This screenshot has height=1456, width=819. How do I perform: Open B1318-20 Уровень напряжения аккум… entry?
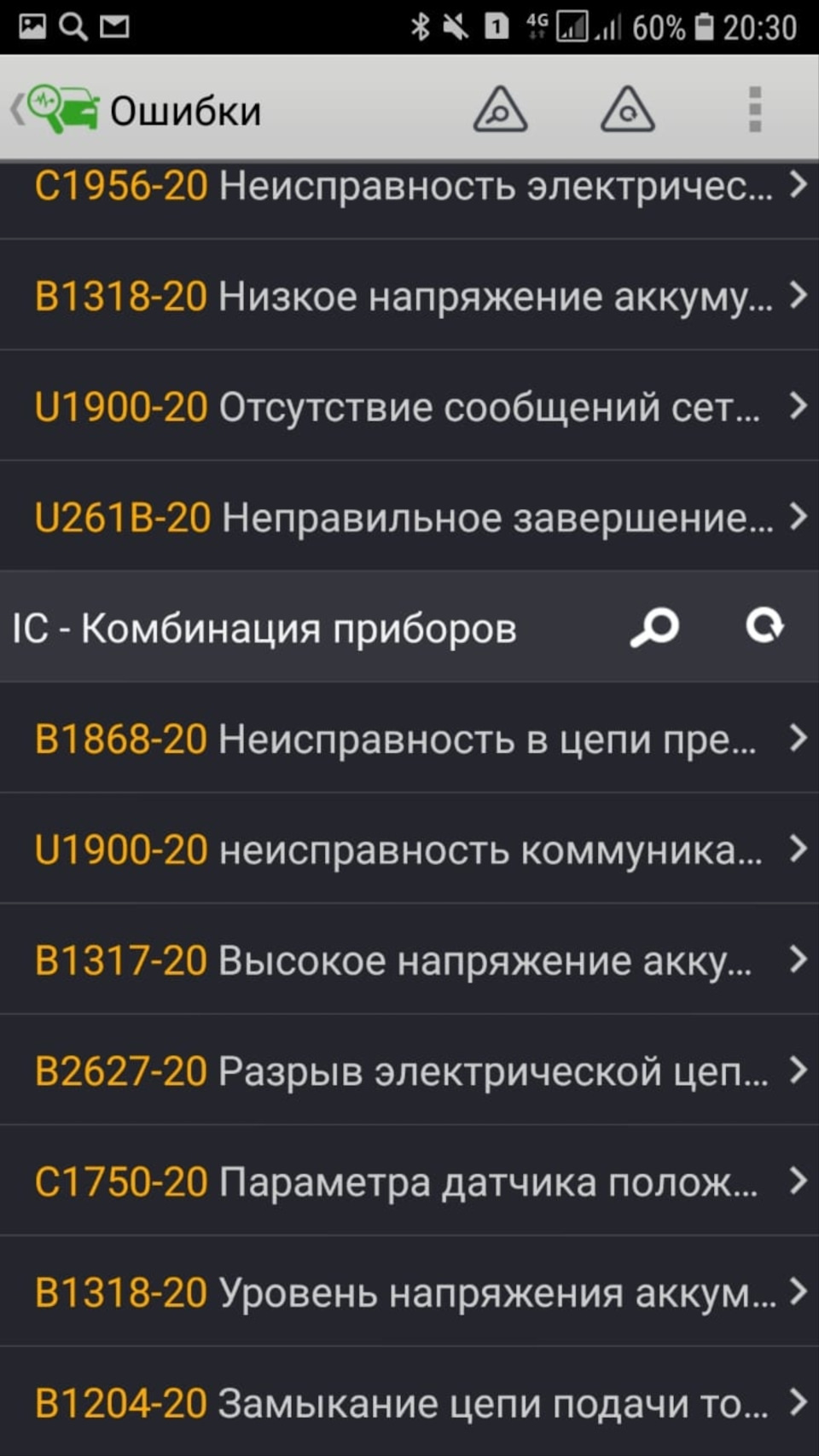click(409, 1292)
